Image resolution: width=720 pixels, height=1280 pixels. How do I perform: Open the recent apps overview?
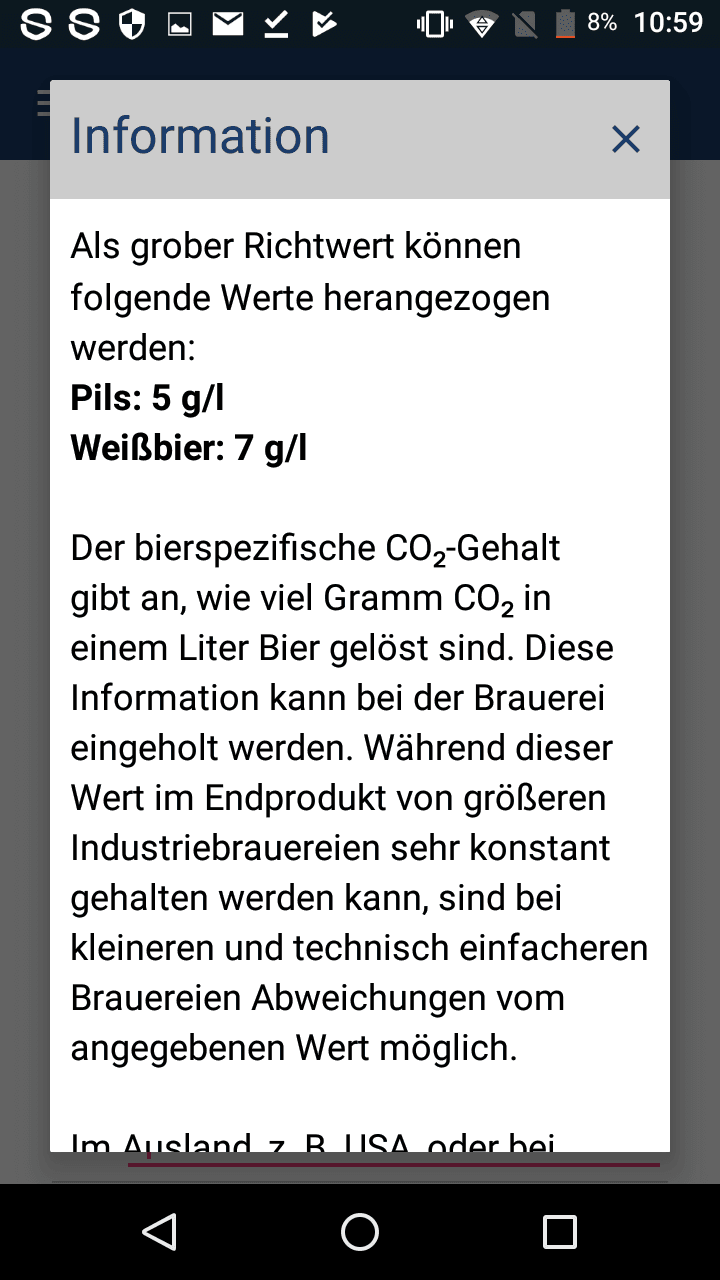coord(559,1232)
